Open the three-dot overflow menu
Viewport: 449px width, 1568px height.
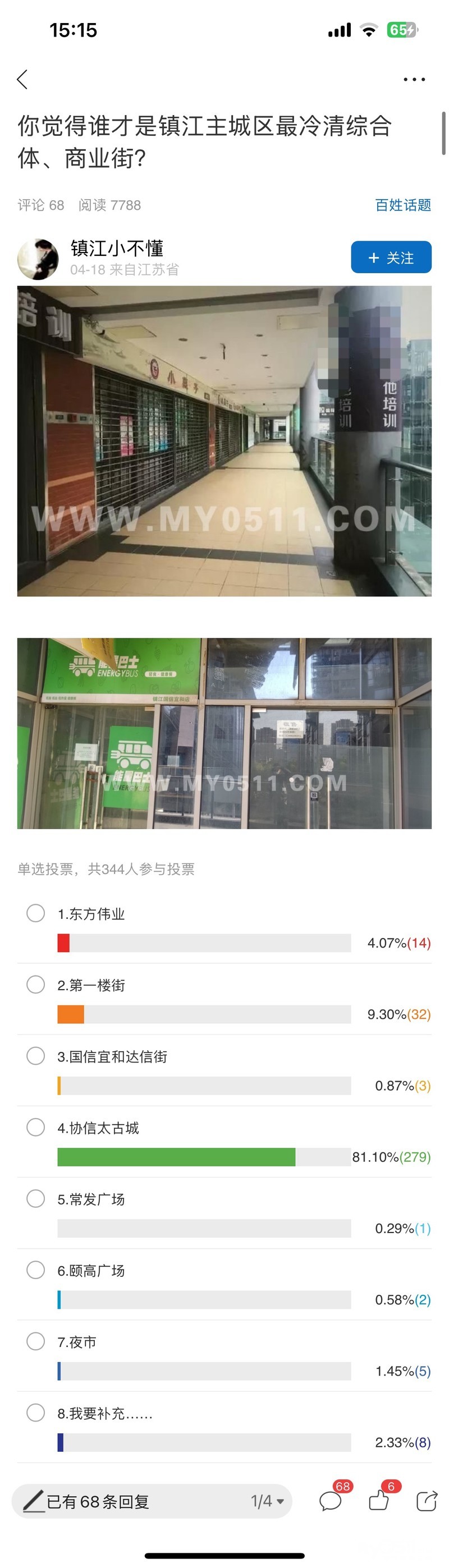click(x=414, y=79)
